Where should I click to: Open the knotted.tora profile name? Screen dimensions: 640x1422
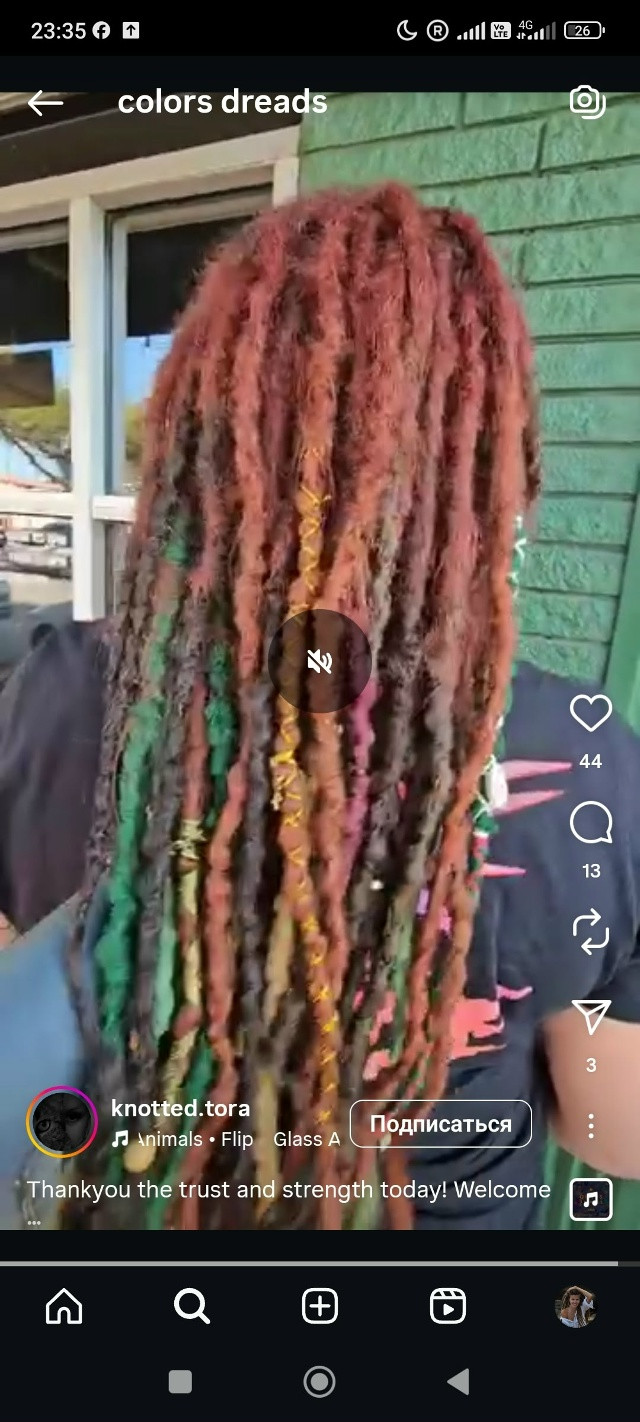181,1108
